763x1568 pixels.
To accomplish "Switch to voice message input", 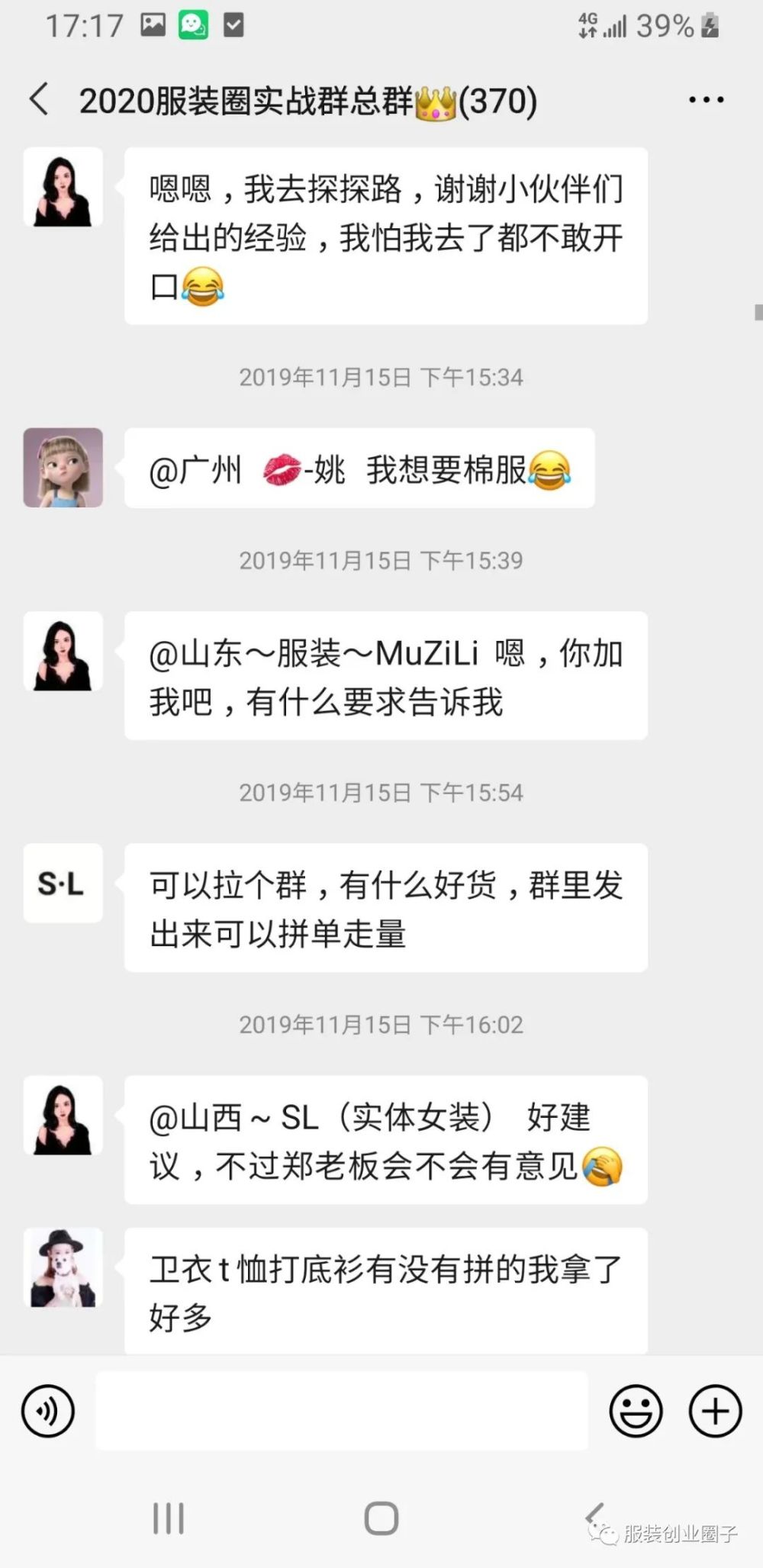I will click(48, 1411).
